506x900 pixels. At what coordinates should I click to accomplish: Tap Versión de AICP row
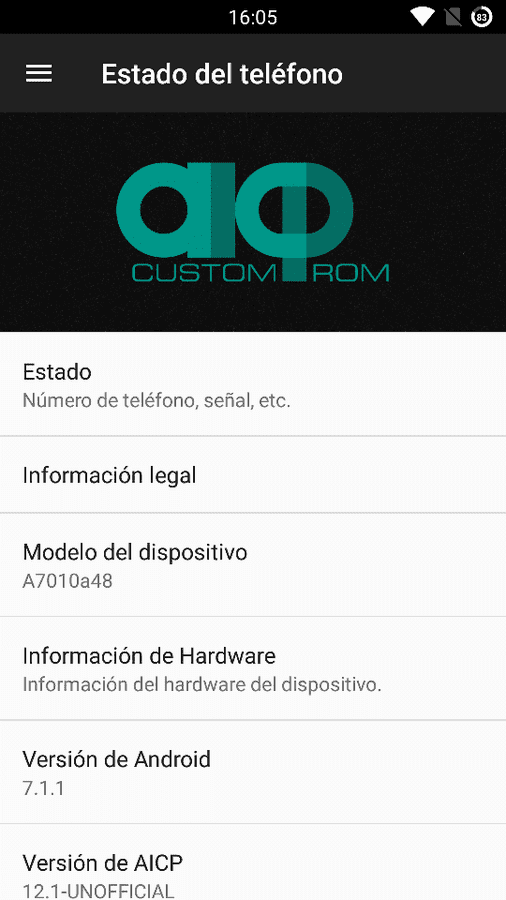tap(253, 863)
